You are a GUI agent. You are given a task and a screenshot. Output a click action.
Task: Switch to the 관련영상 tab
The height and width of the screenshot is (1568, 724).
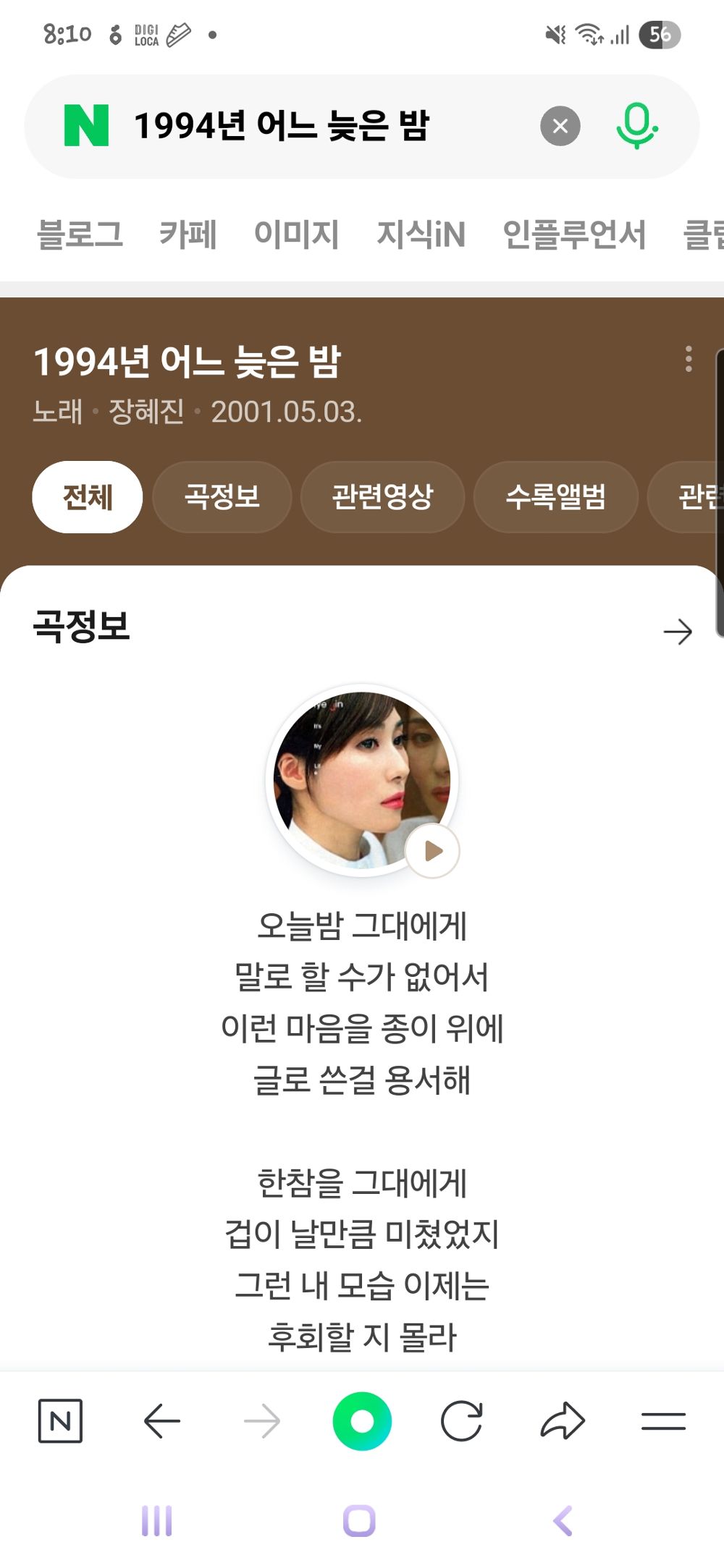click(x=382, y=497)
